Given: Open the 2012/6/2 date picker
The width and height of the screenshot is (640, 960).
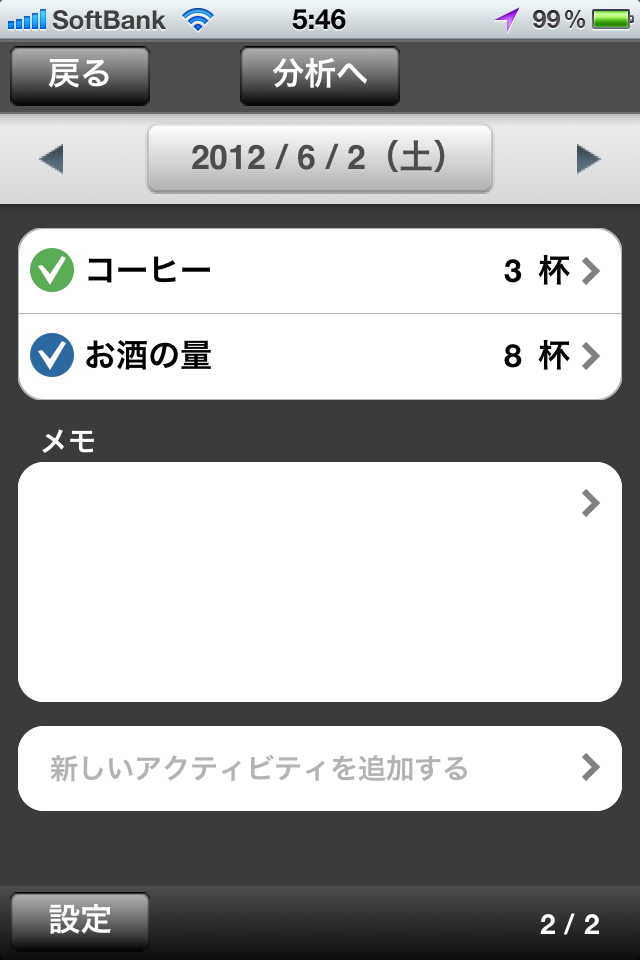Looking at the screenshot, I should (319, 158).
